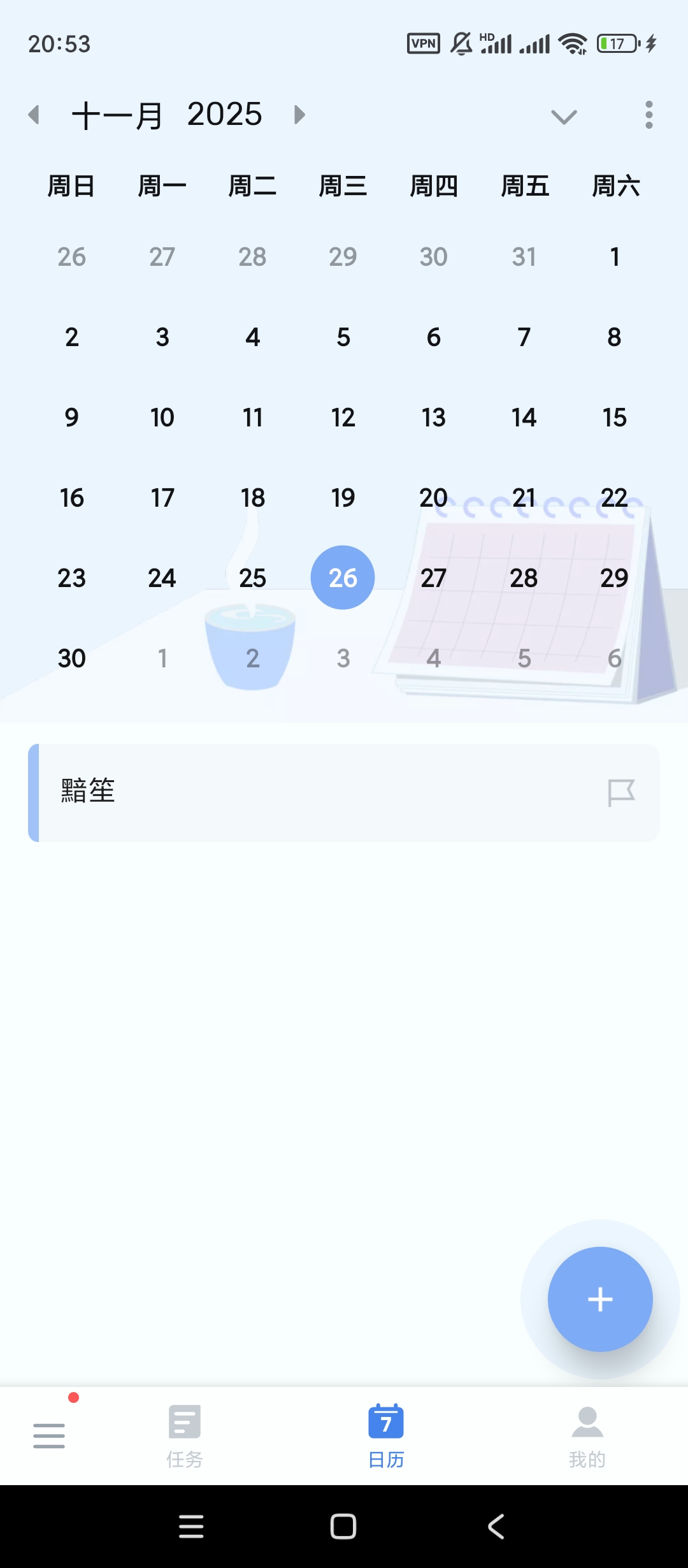Pick November 10 in the calendar
This screenshot has height=1568, width=688.
(x=162, y=417)
